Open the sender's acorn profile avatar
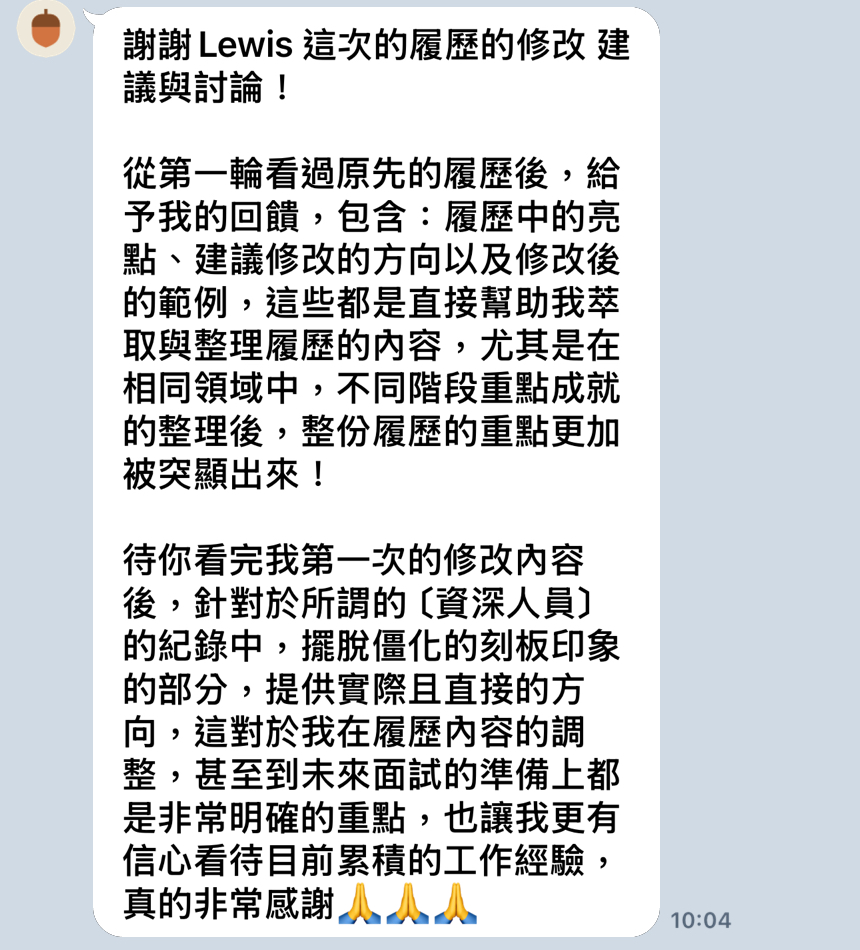Image resolution: width=860 pixels, height=950 pixels. click(x=46, y=28)
